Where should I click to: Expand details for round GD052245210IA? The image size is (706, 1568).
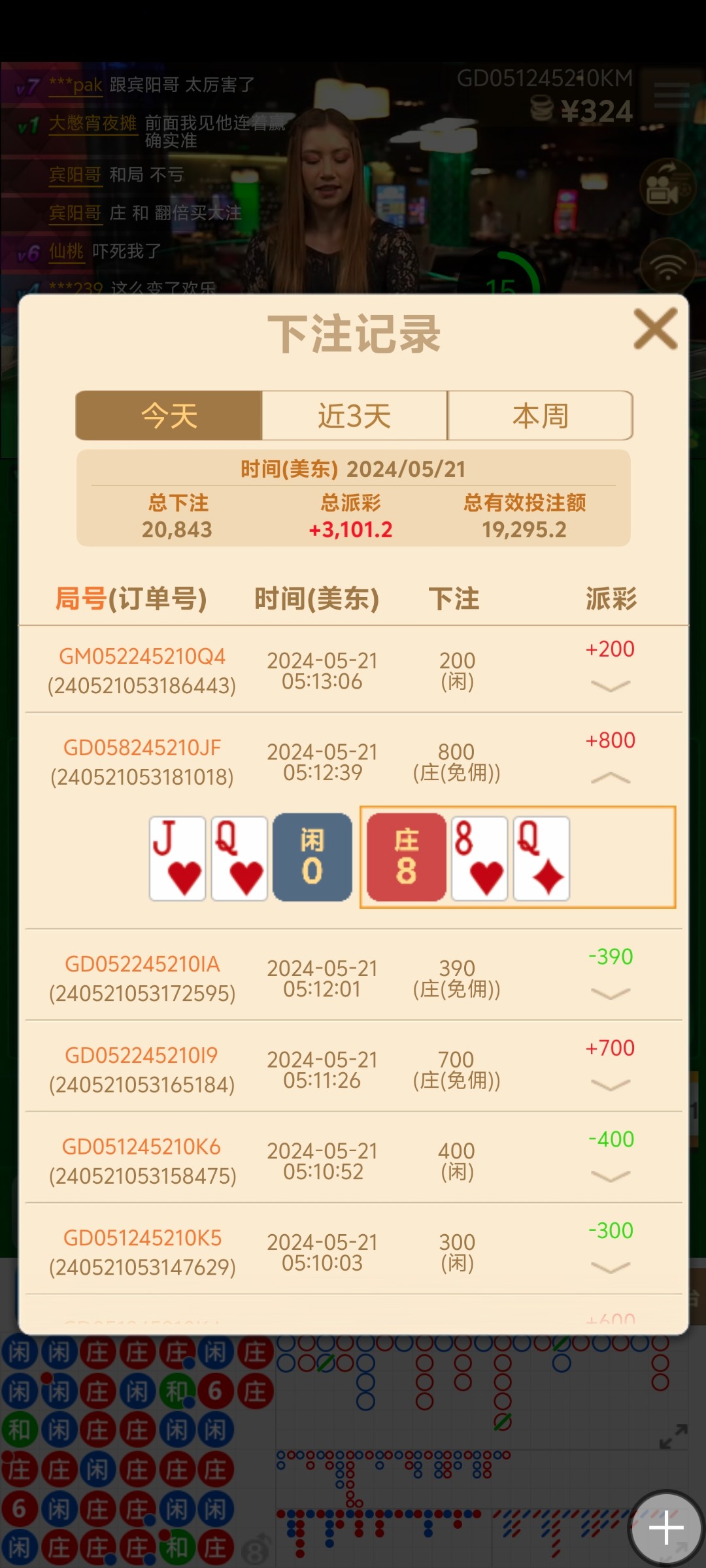tap(610, 994)
